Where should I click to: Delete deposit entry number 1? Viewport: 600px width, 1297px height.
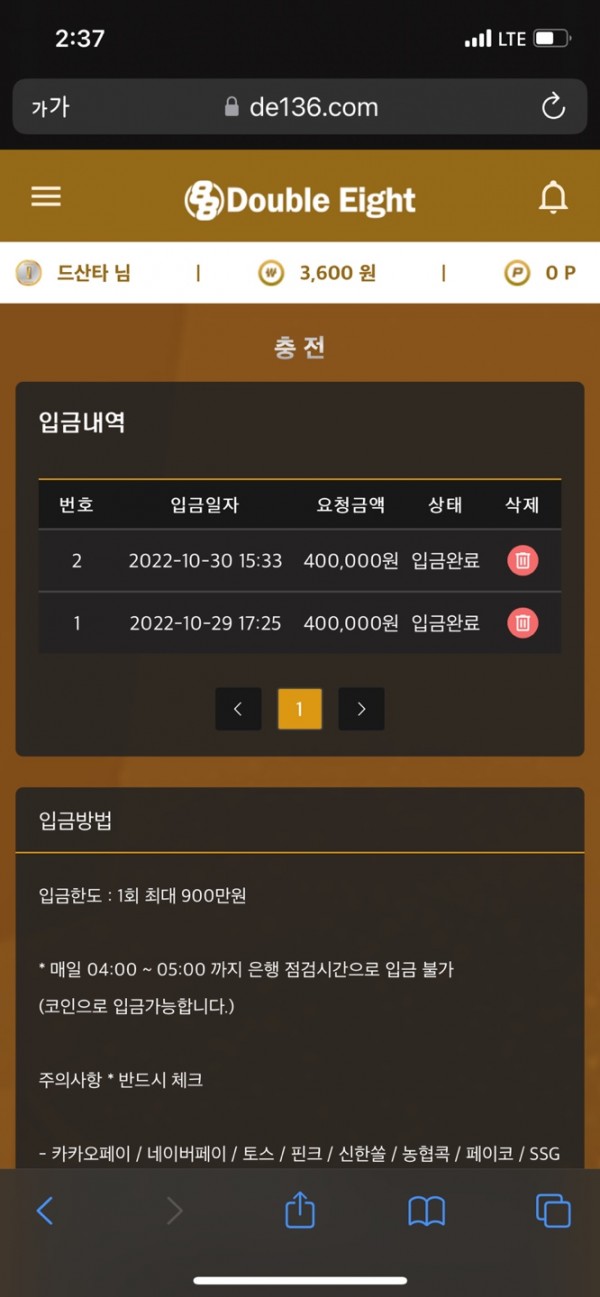pos(522,623)
